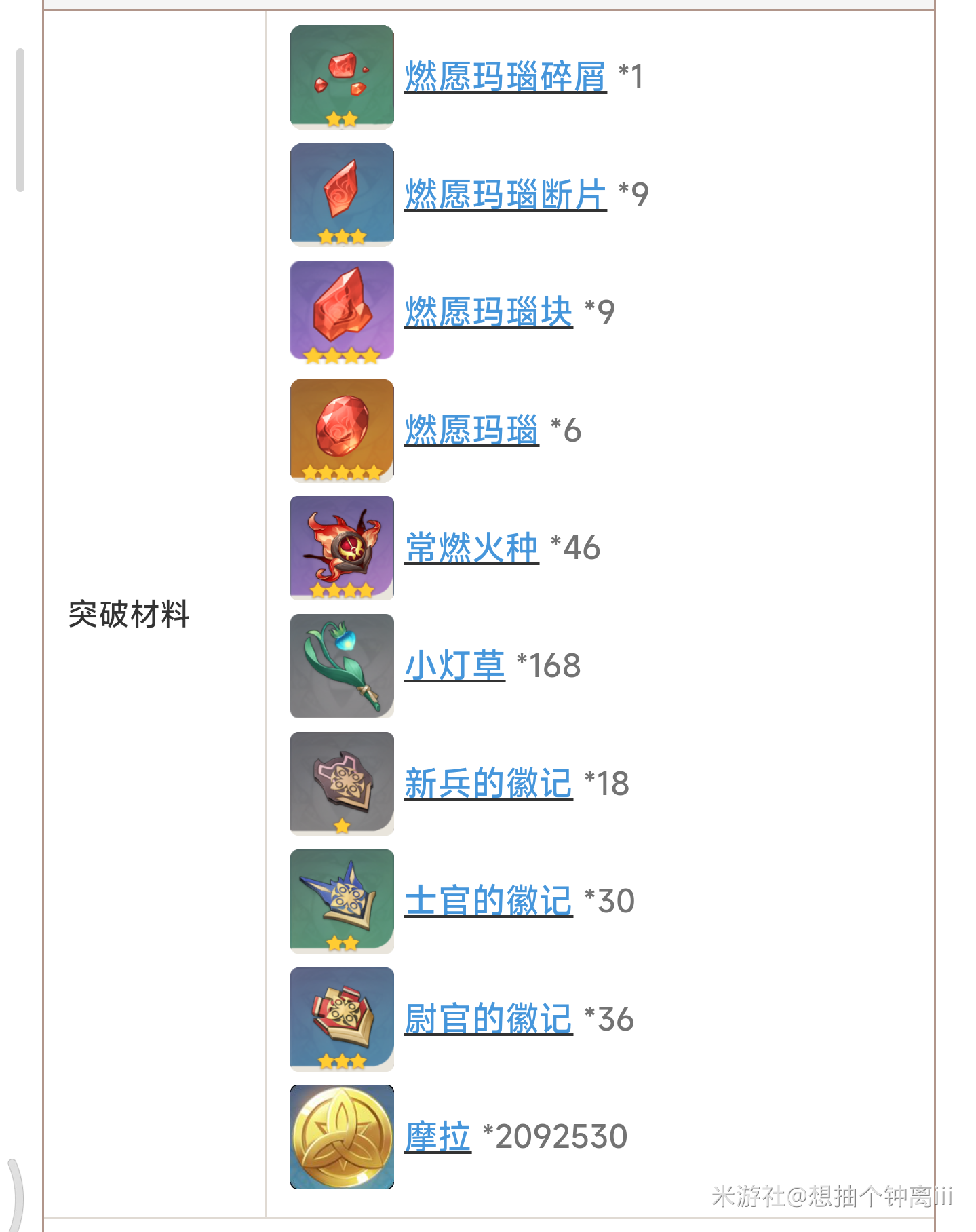Tap the 燃愿玛瑙 five-star gem link
This screenshot has width=976, height=1232.
coord(471,430)
